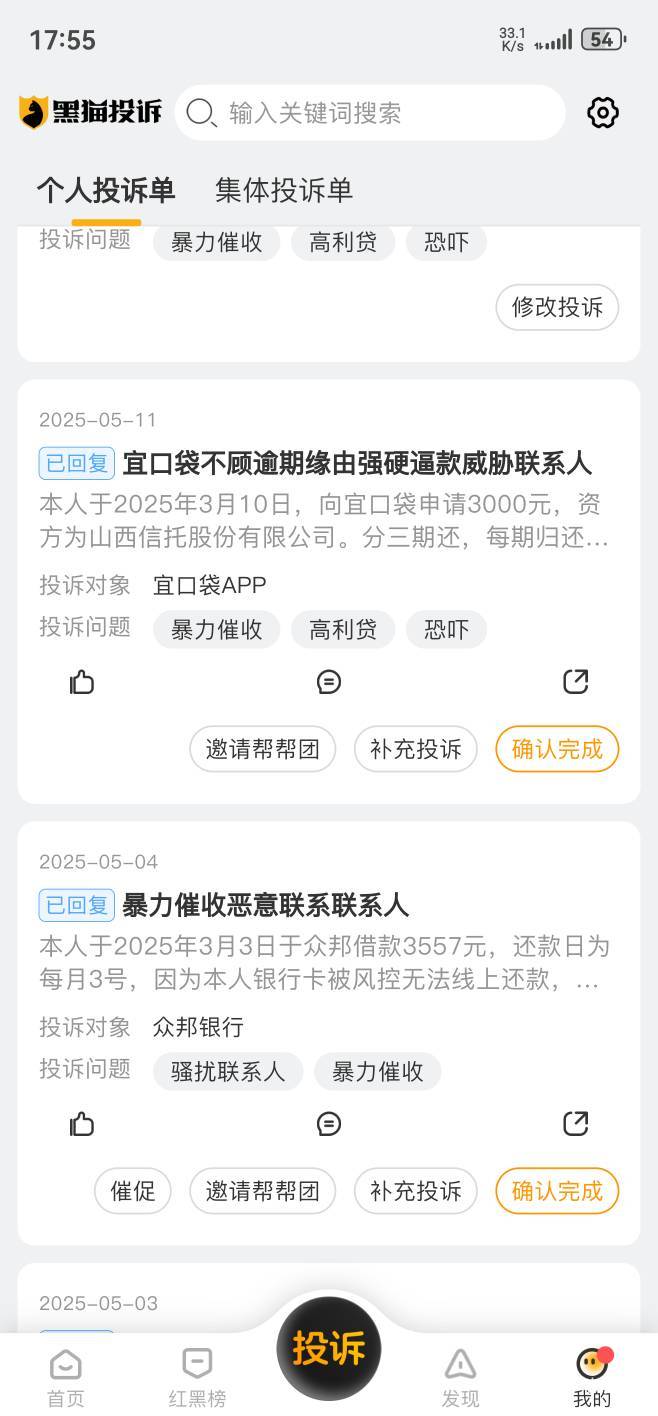Open the 红黑榜 tab

pyautogui.click(x=197, y=1378)
